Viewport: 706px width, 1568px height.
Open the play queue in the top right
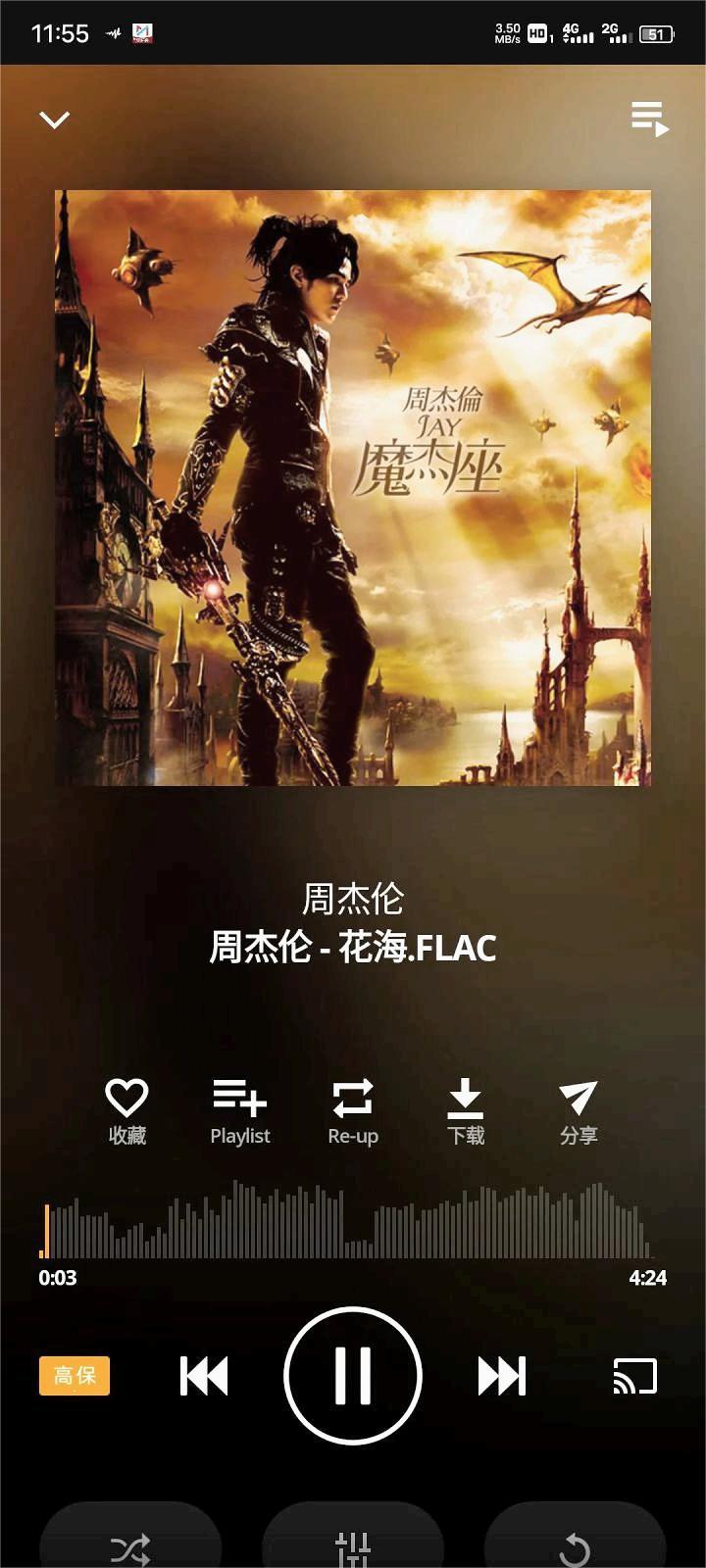click(651, 119)
